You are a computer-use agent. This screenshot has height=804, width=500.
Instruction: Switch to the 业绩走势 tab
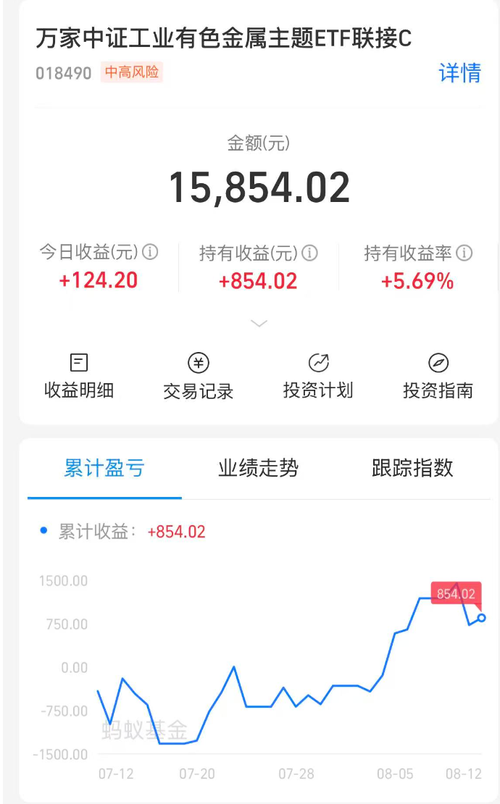point(258,468)
